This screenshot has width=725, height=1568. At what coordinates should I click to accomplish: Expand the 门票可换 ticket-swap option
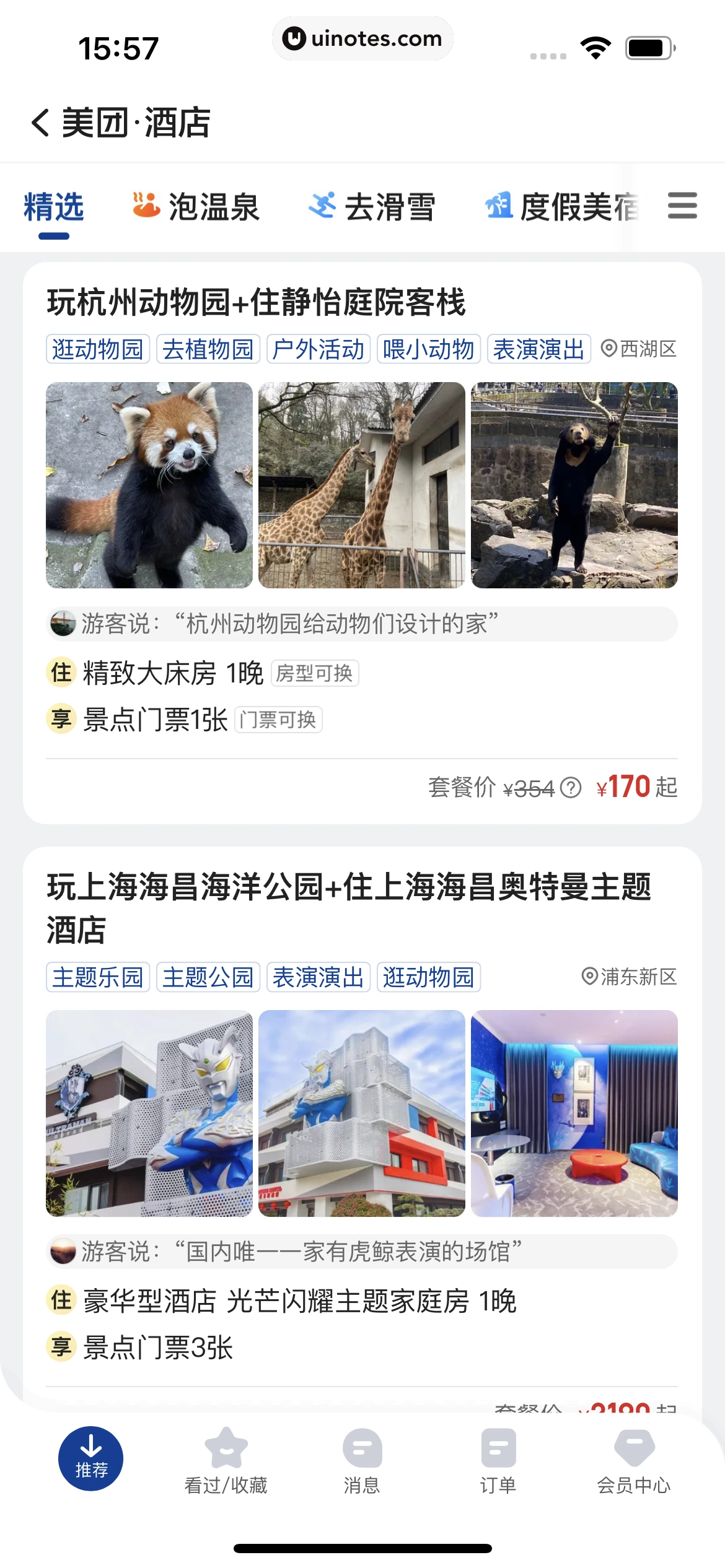pyautogui.click(x=277, y=720)
